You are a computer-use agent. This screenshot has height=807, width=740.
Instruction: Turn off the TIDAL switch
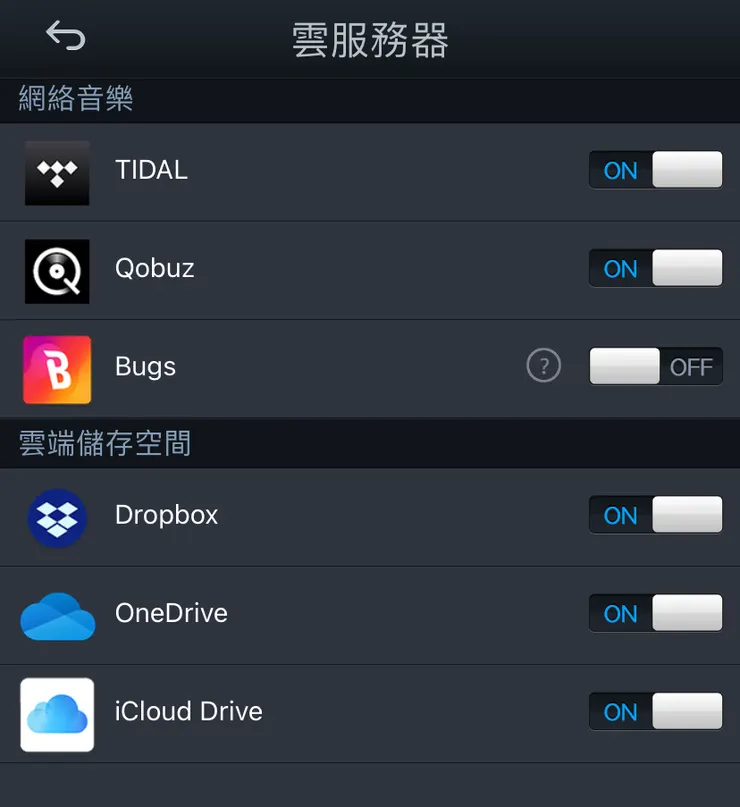pos(655,170)
